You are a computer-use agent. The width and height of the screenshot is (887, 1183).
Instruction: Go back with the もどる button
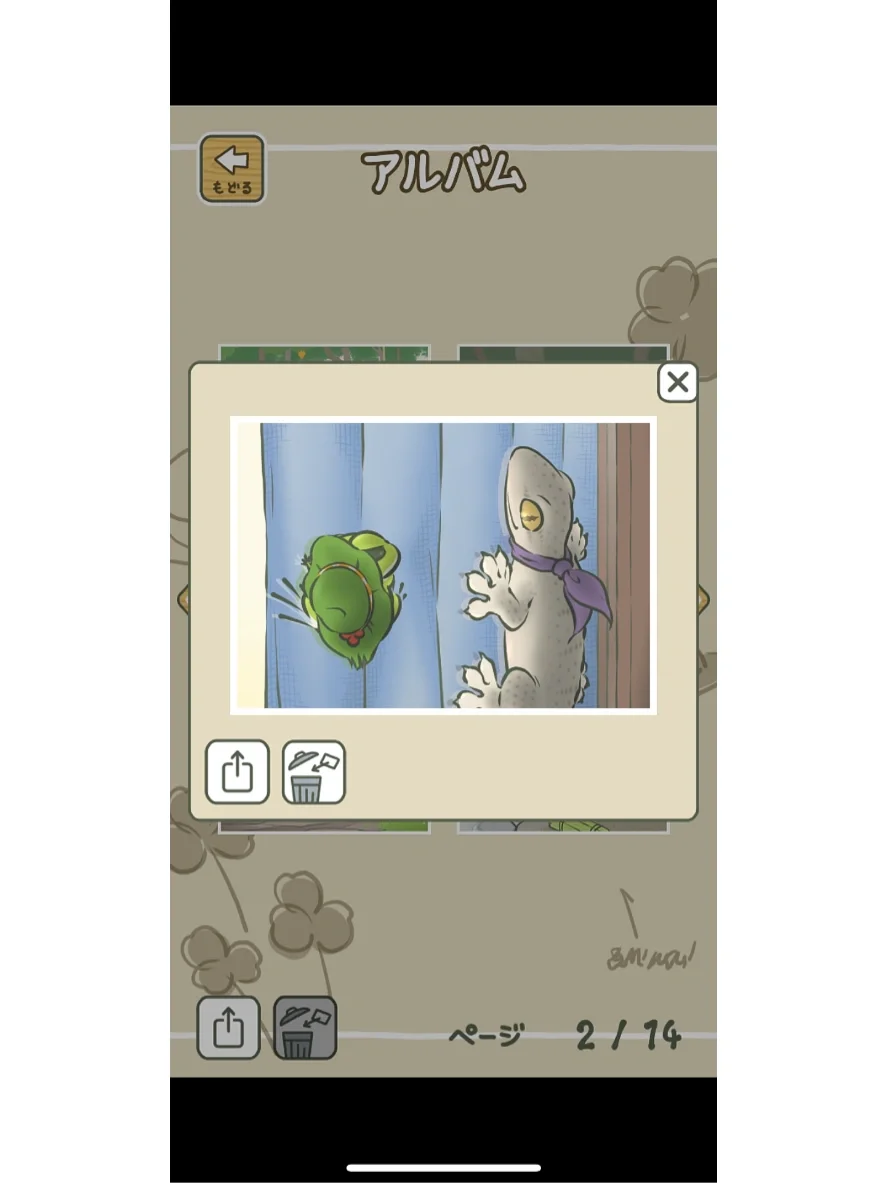pyautogui.click(x=232, y=168)
